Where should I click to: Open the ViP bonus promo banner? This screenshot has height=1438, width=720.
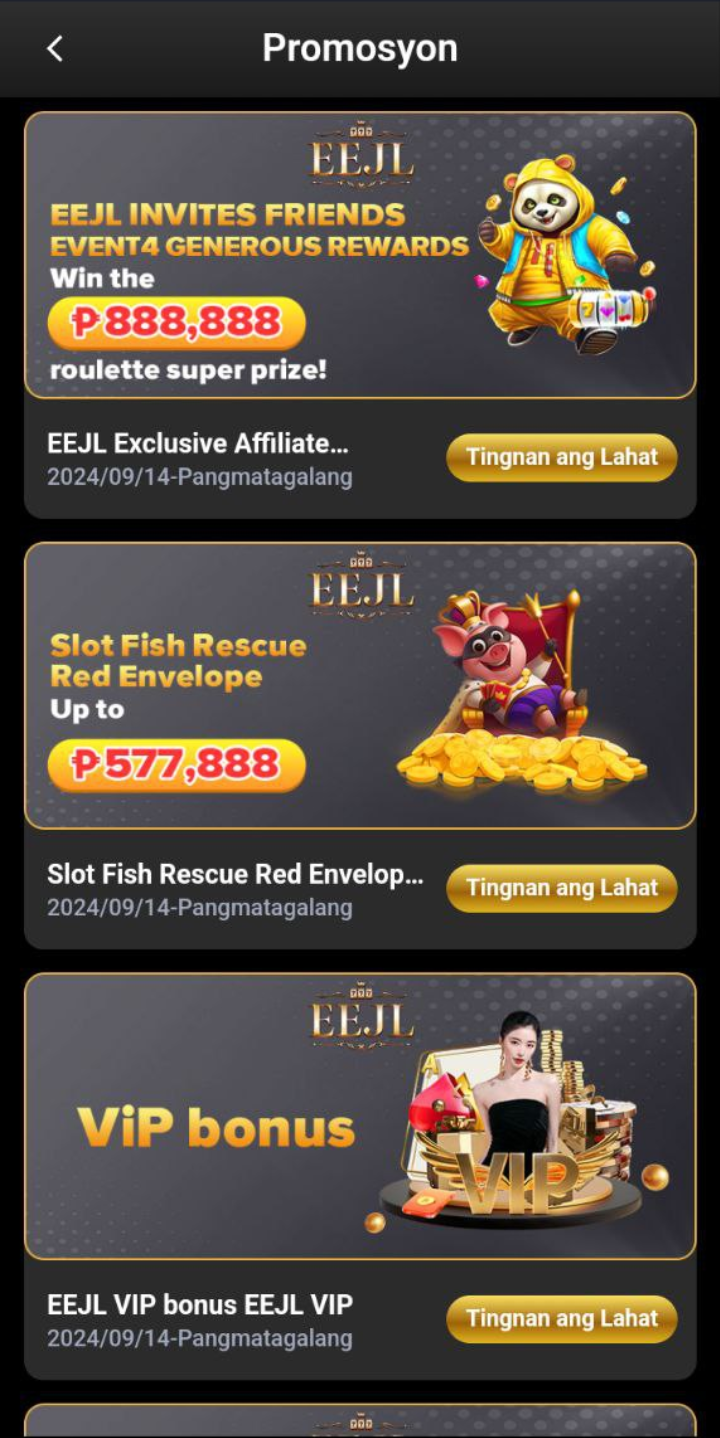(x=360, y=1116)
